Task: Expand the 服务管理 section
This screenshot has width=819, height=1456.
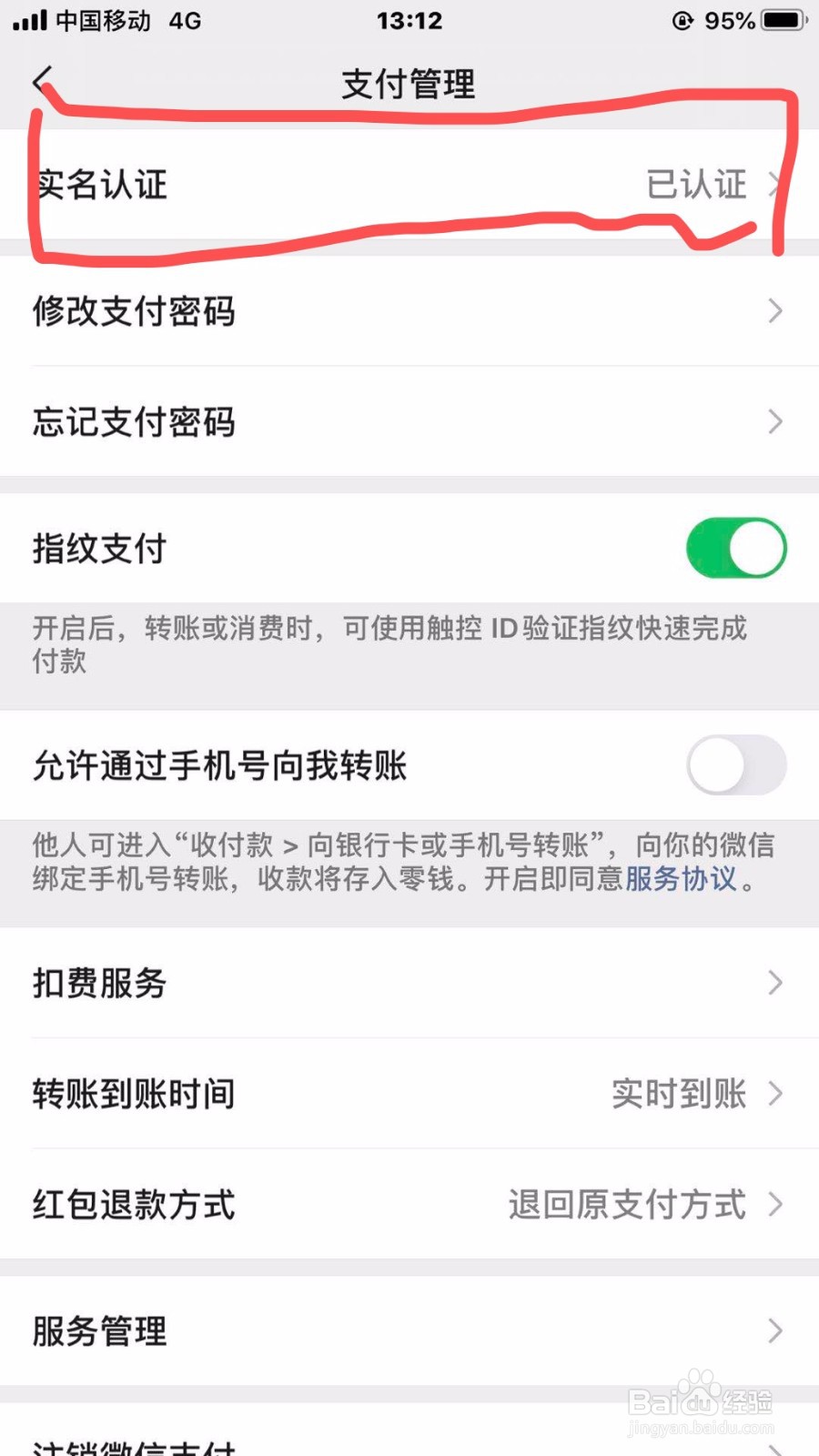Action: coord(775,1330)
